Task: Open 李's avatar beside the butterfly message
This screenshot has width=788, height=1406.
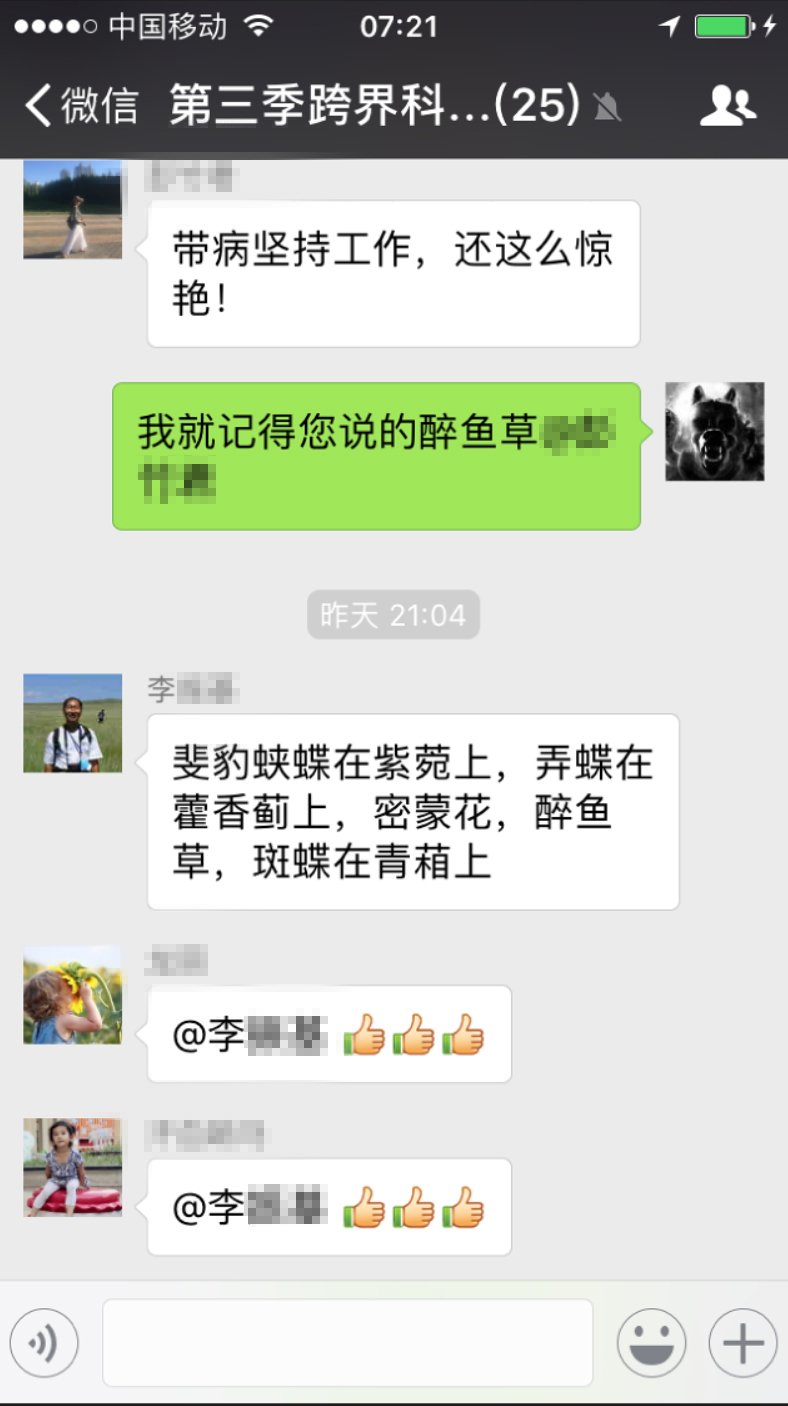Action: tap(72, 722)
